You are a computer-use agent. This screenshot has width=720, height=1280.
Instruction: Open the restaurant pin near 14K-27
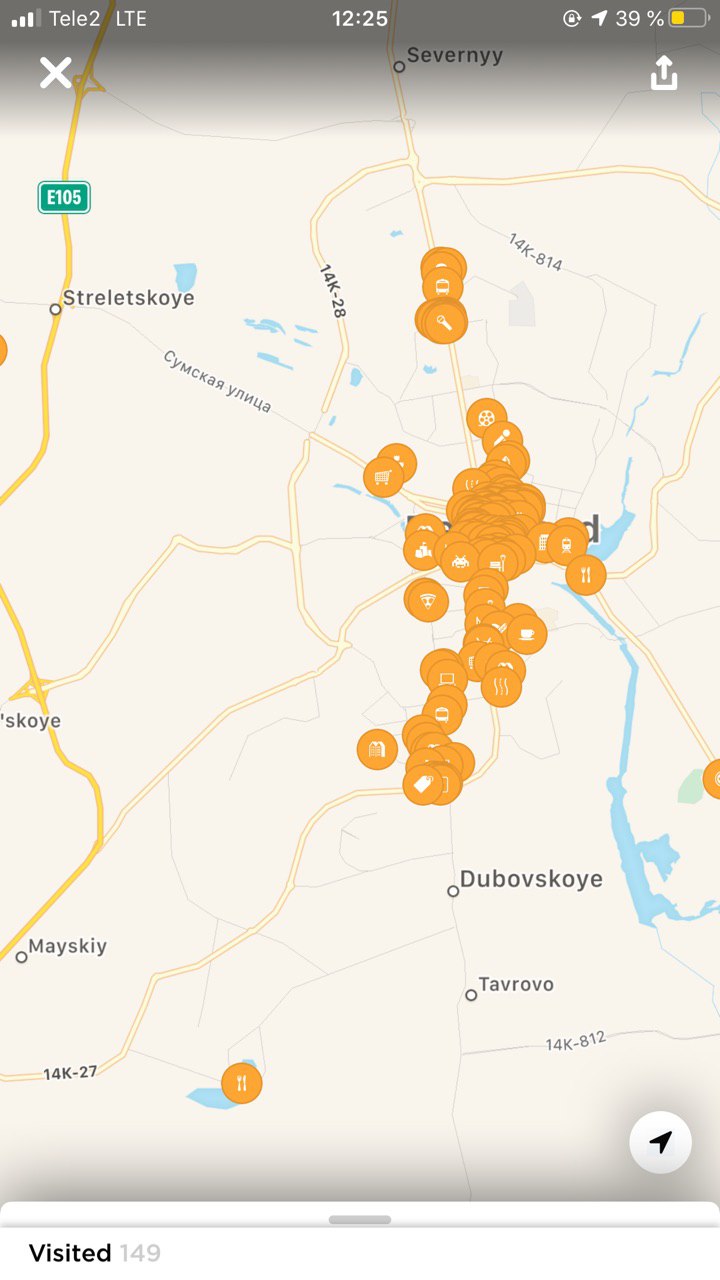[241, 1082]
